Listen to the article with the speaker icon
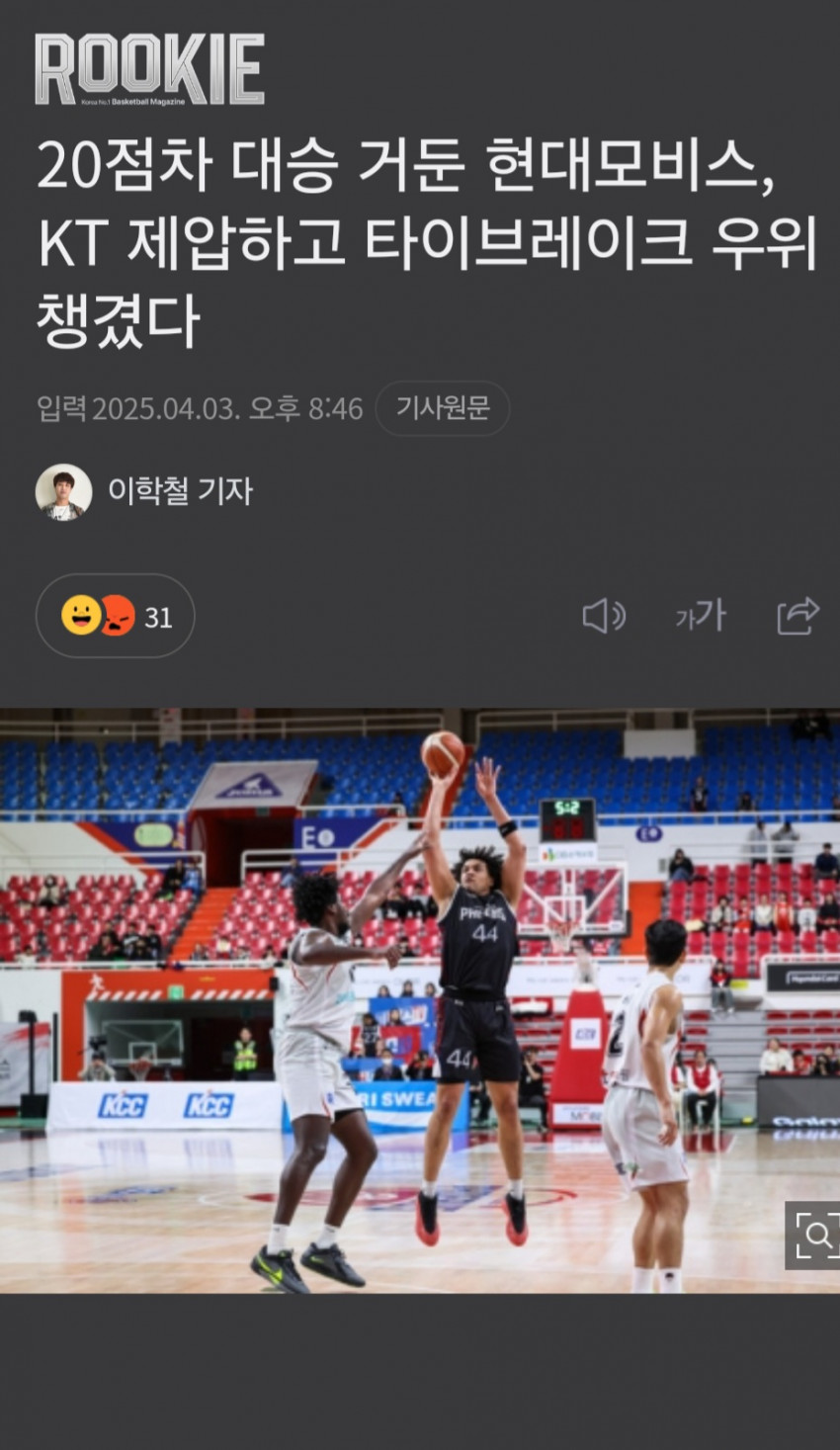840x1450 pixels. tap(603, 617)
